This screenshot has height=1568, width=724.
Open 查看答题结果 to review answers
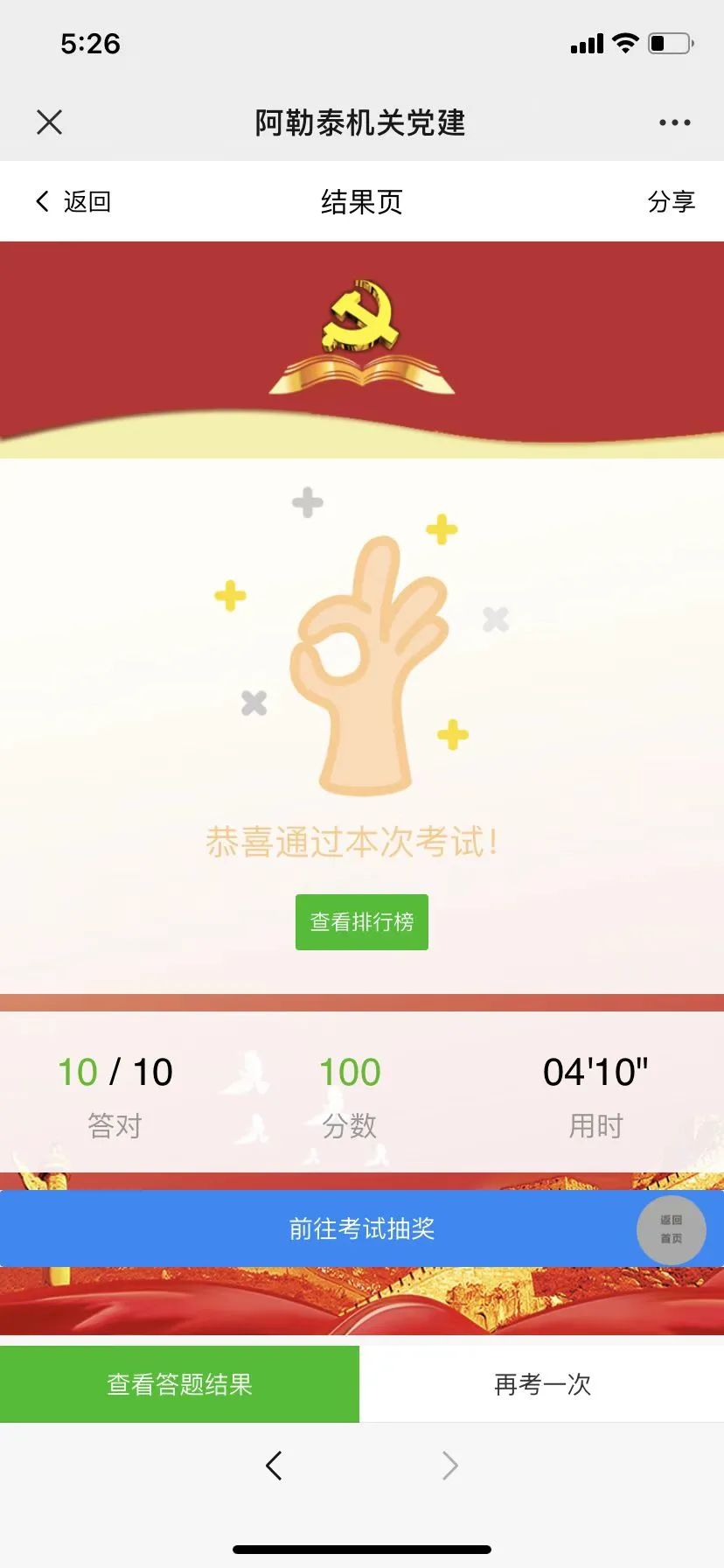179,1384
